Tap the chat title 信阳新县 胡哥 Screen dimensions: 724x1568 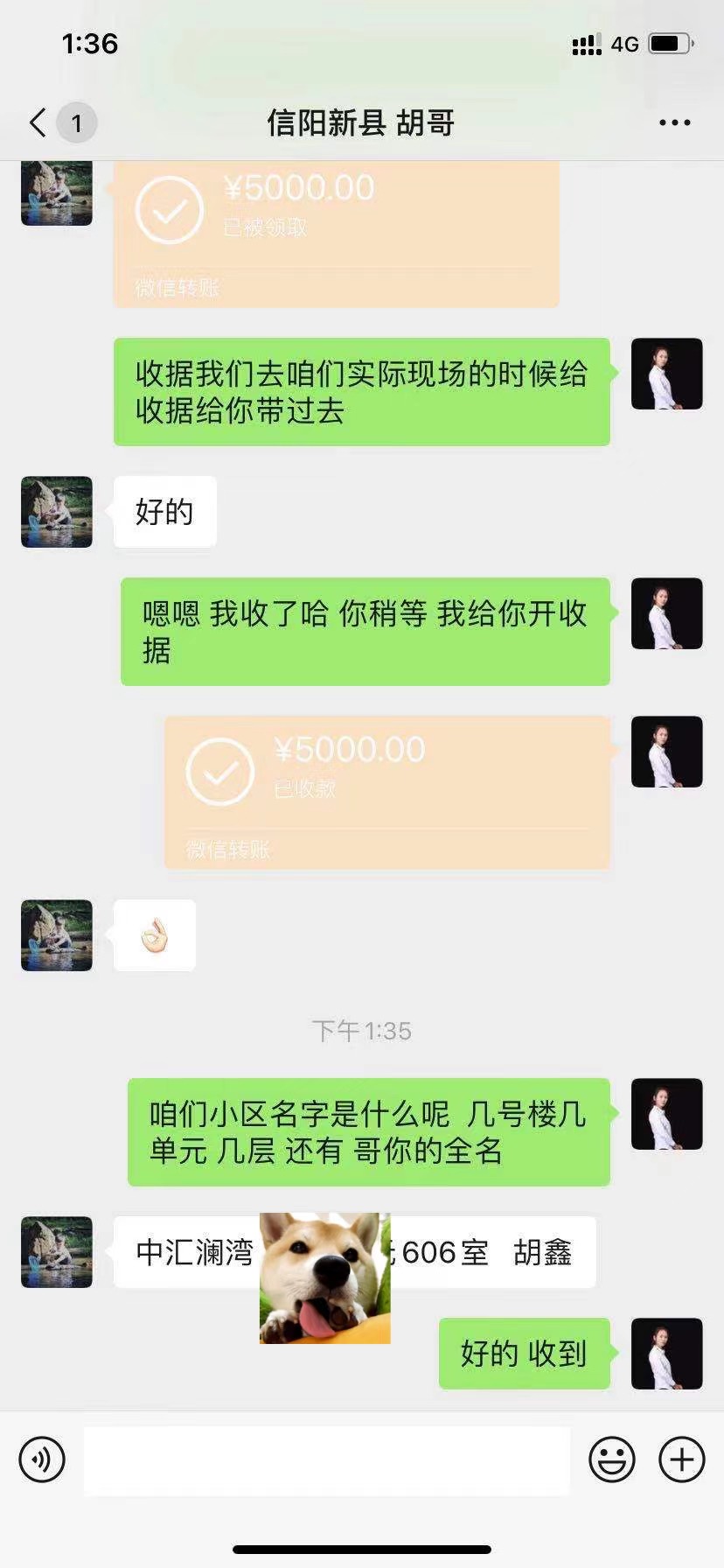[x=362, y=122]
